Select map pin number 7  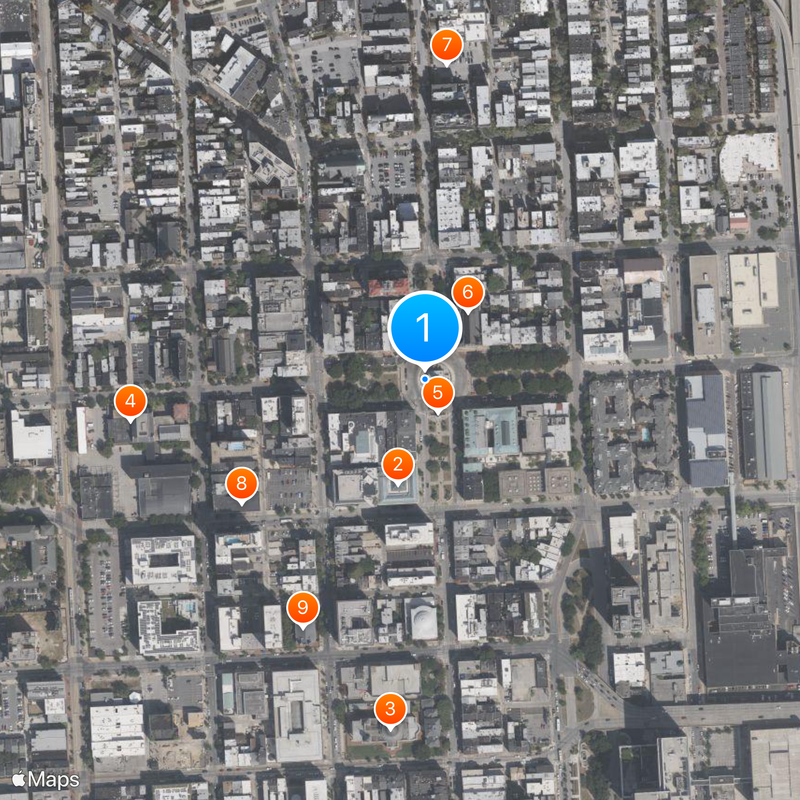click(x=446, y=45)
